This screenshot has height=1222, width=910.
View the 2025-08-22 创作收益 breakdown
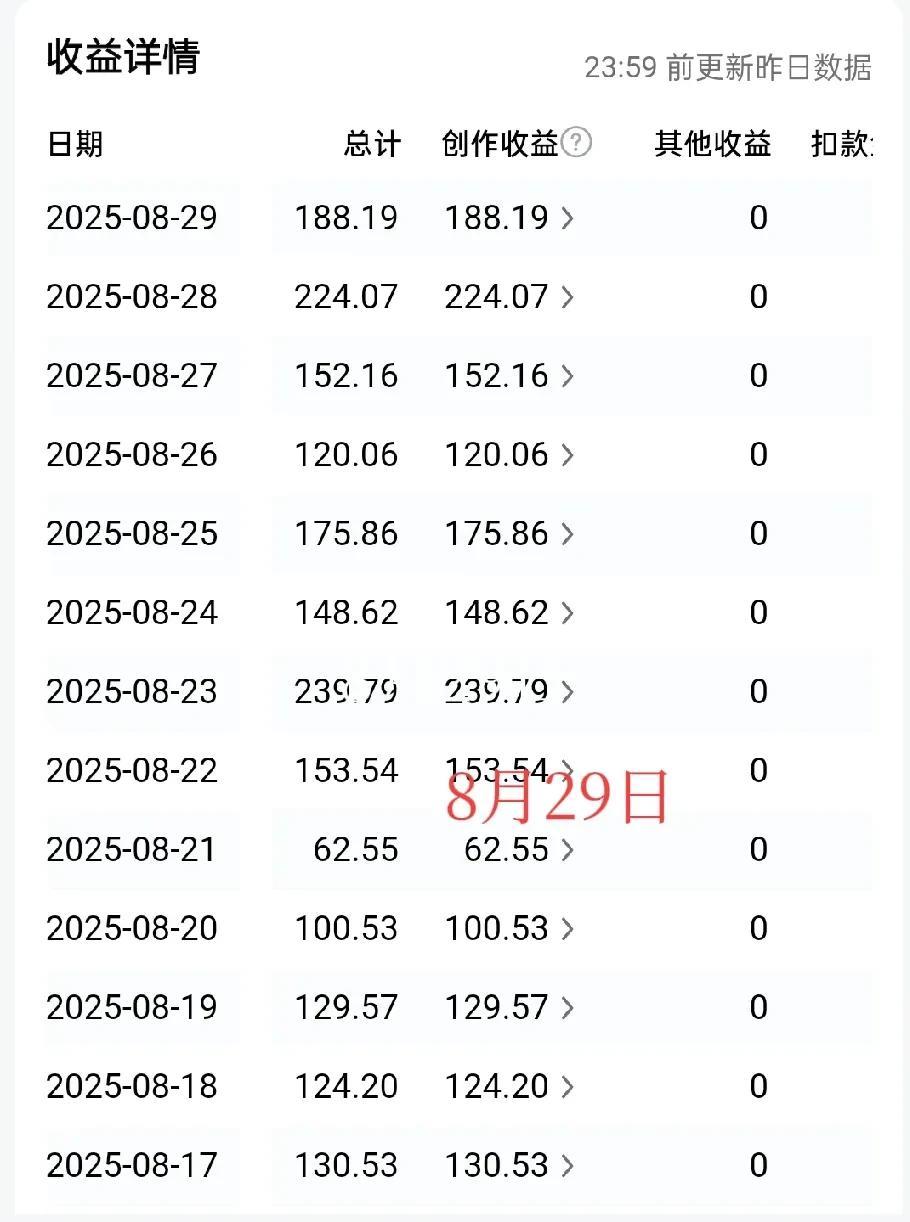coord(567,769)
